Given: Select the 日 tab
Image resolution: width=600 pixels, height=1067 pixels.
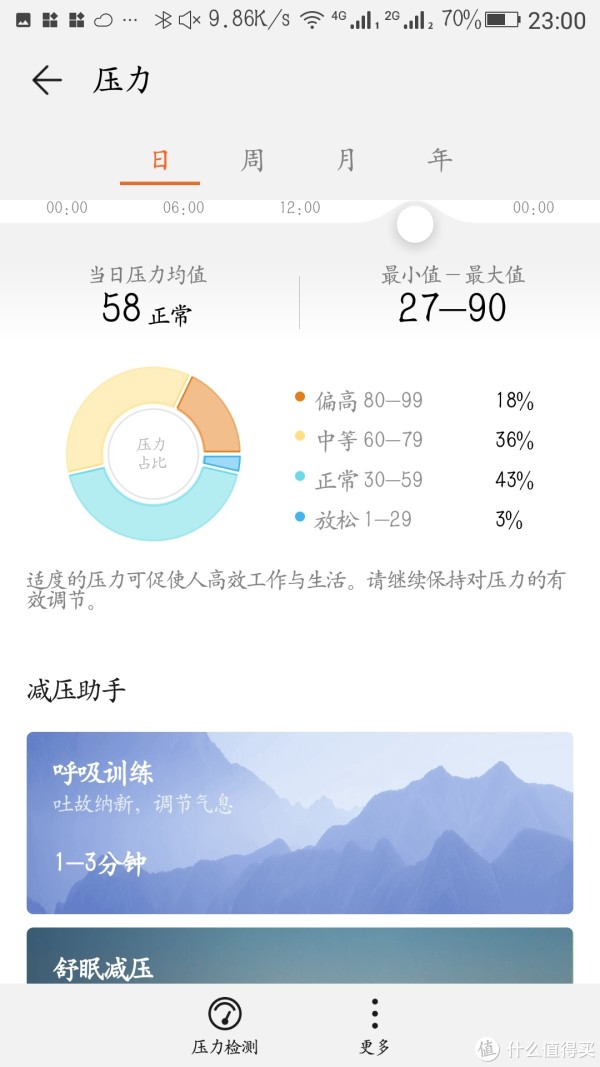Looking at the screenshot, I should coord(160,161).
